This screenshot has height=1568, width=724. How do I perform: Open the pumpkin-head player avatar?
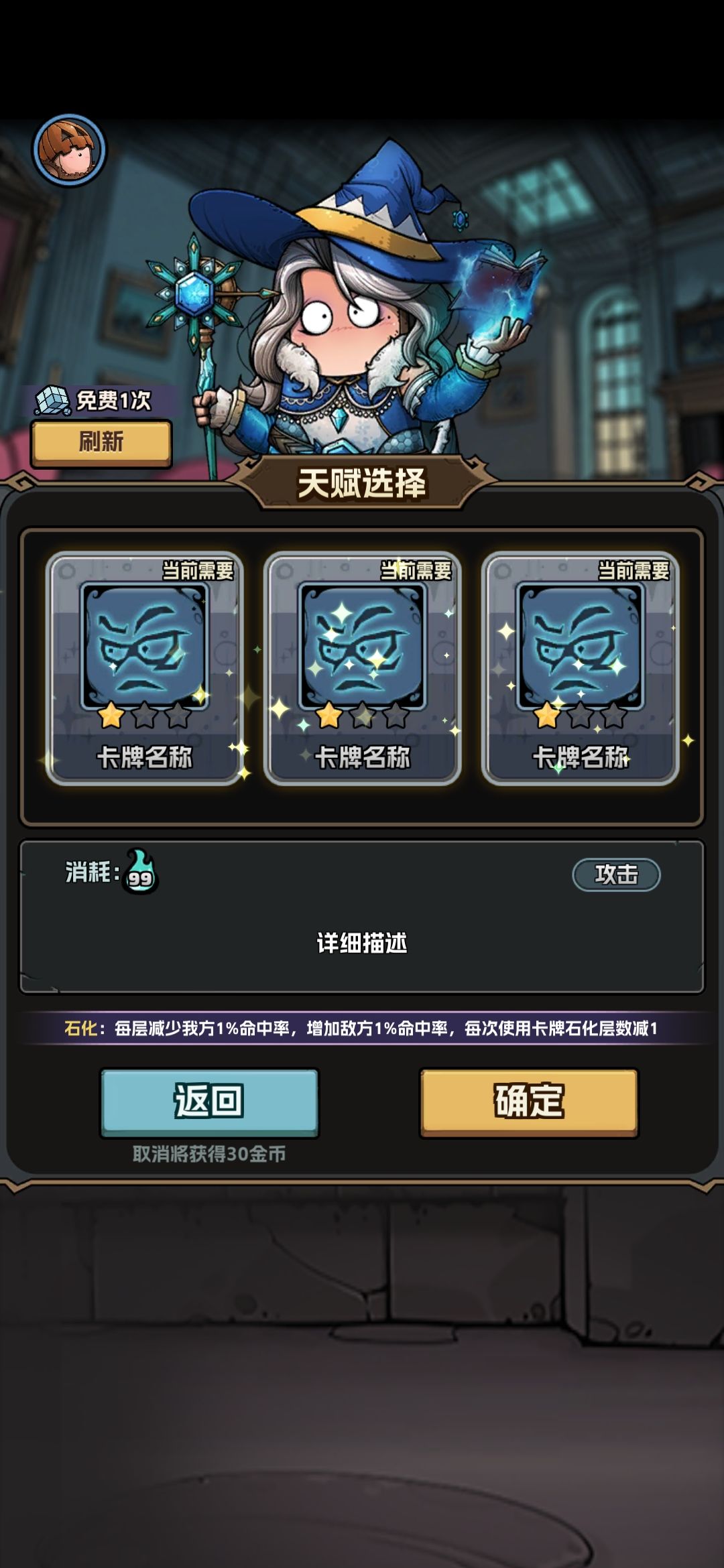tap(69, 149)
